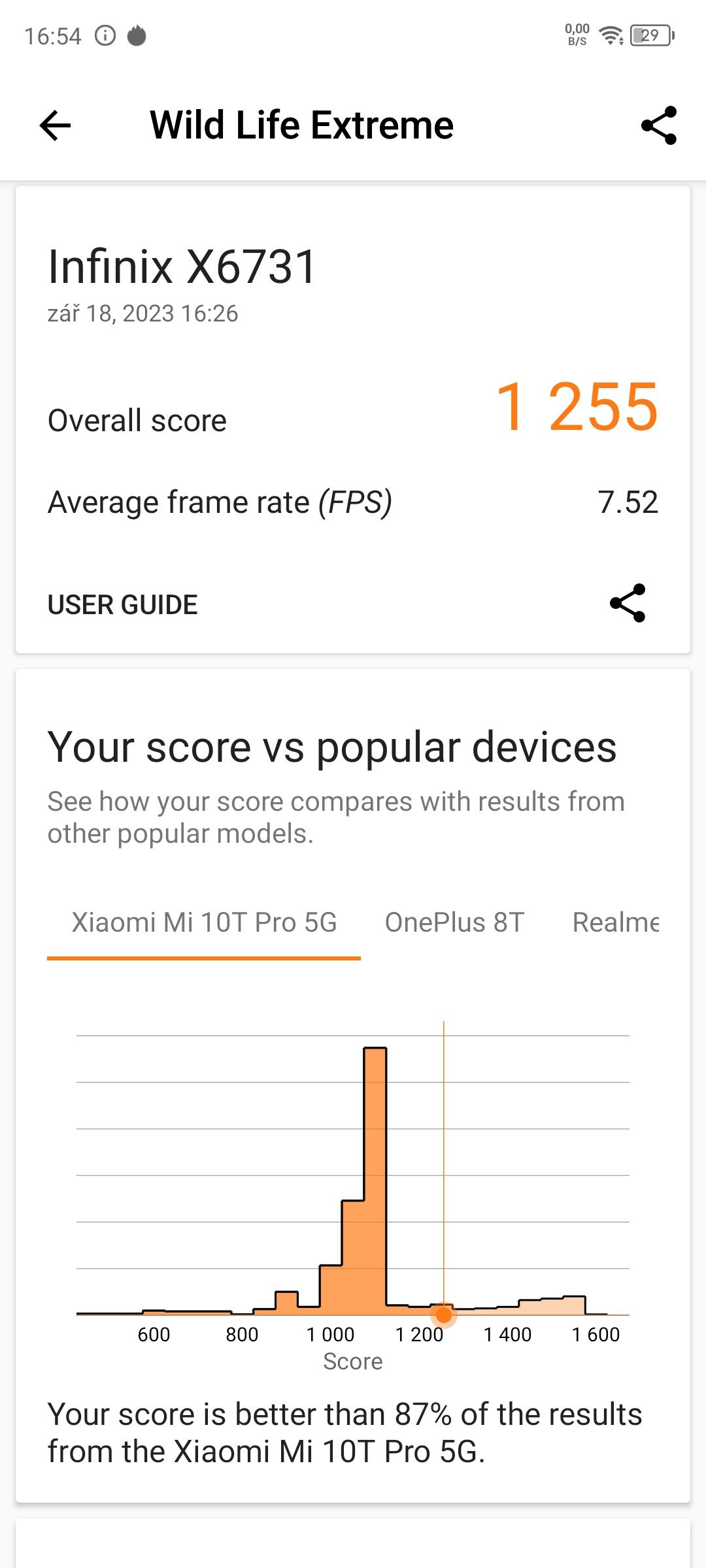Open the USER GUIDE
Screen dimensions: 706x1568
click(123, 605)
